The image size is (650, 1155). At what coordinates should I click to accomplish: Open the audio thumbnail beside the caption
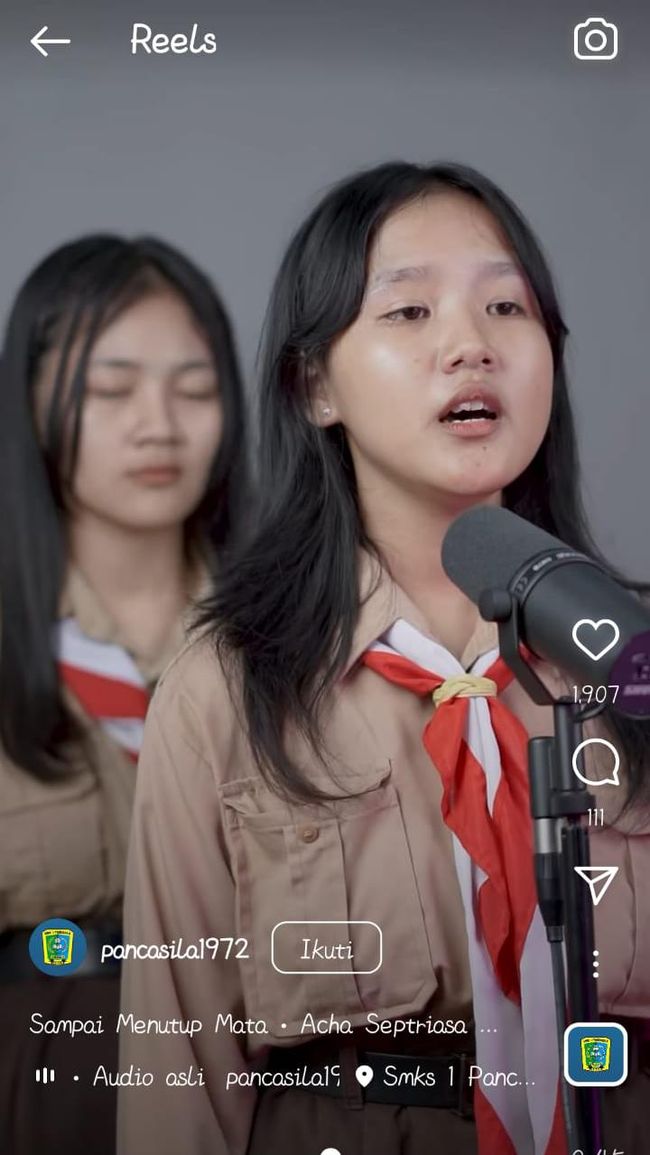[x=595, y=1054]
